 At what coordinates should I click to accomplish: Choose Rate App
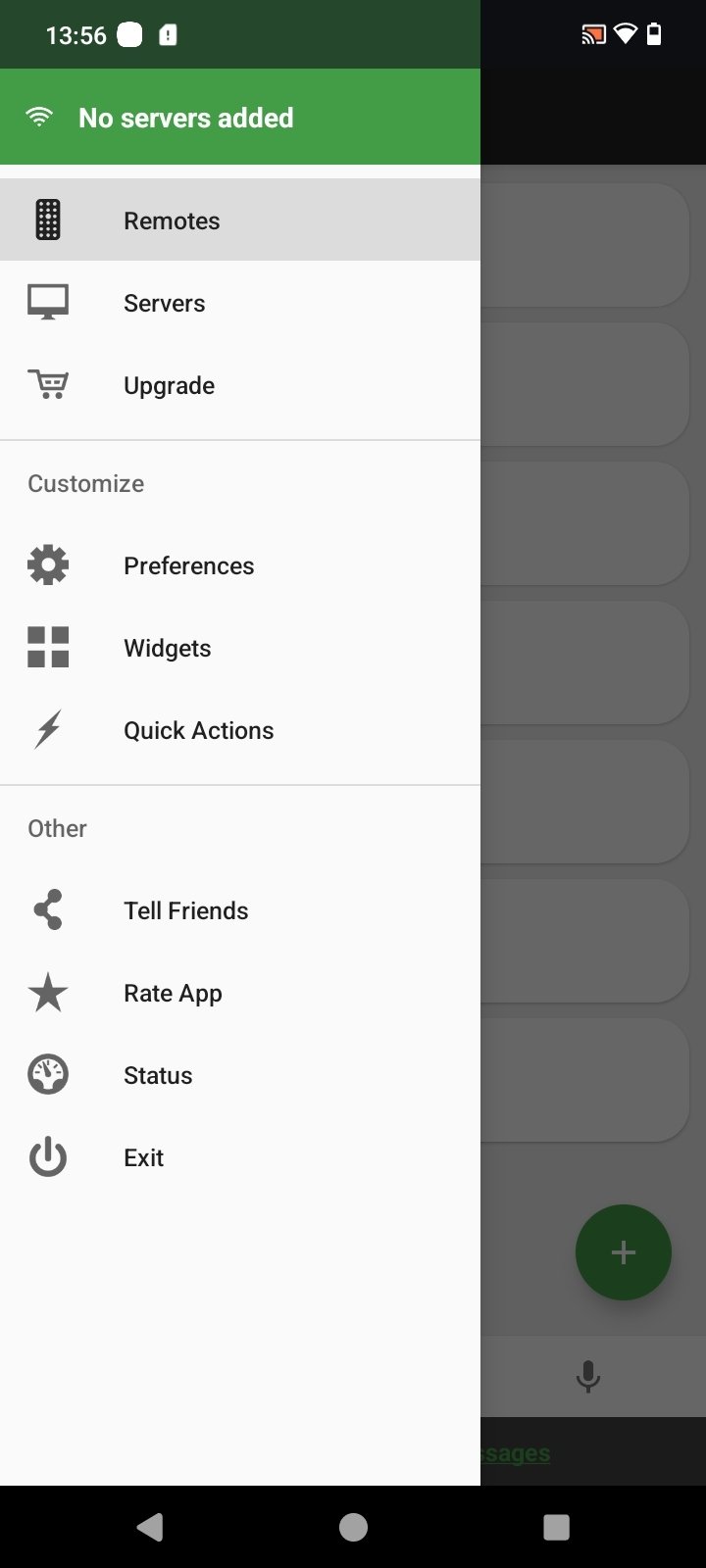(240, 993)
